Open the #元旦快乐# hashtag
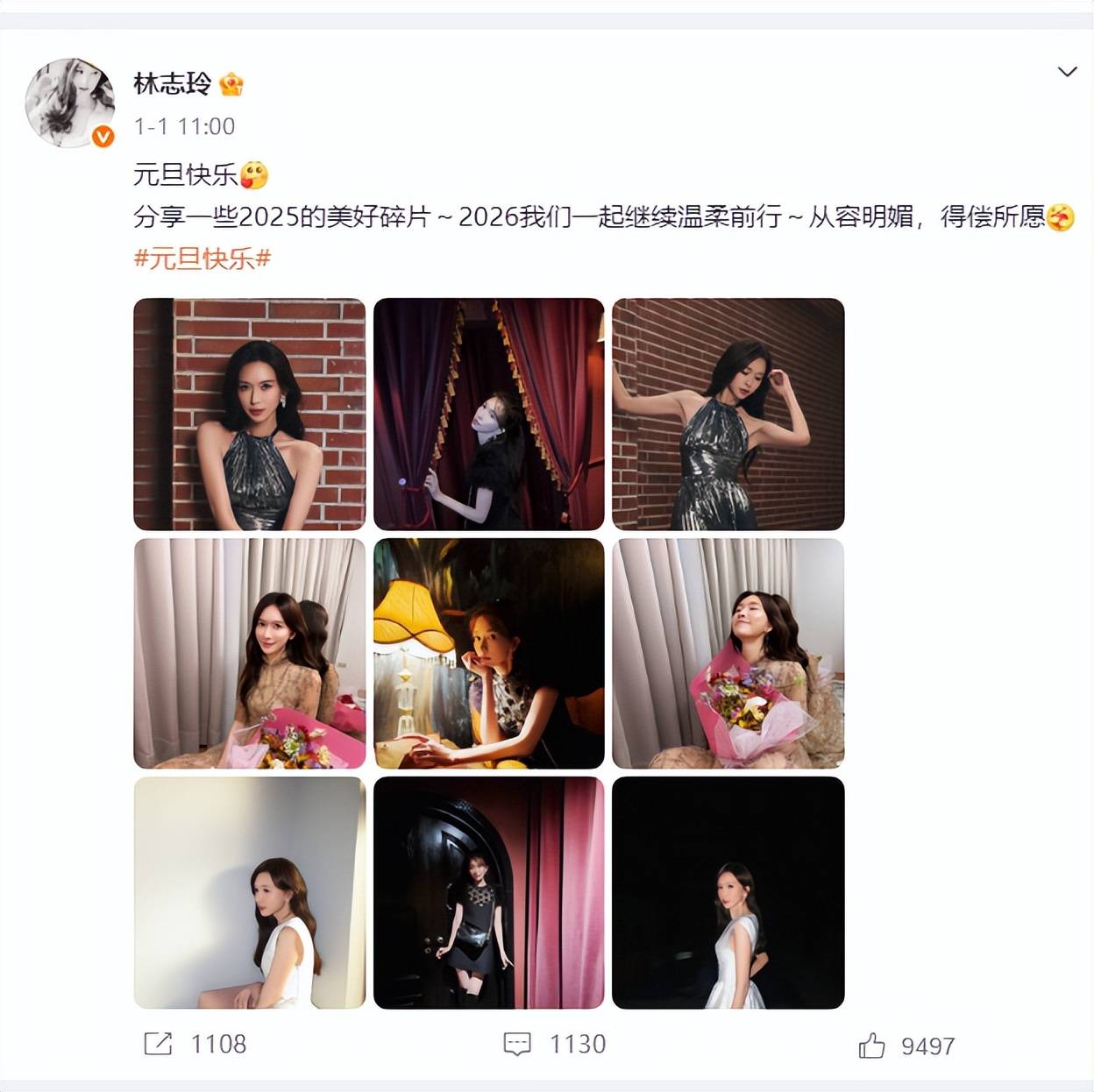Viewport: 1094px width, 1092px height. pyautogui.click(x=202, y=259)
